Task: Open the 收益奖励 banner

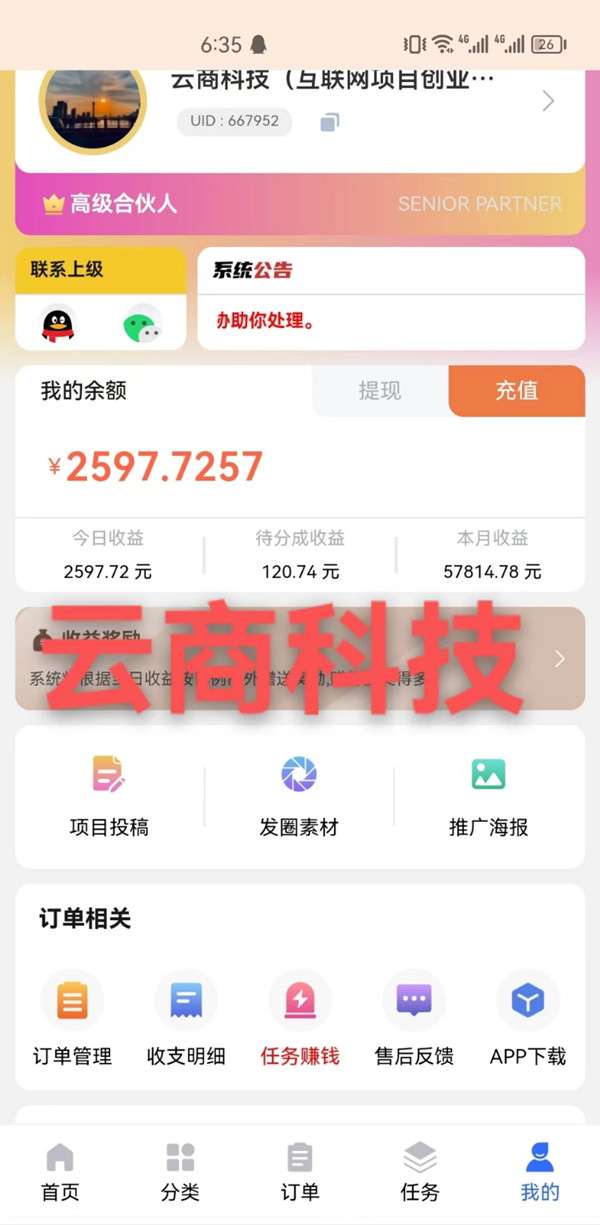Action: pos(300,658)
